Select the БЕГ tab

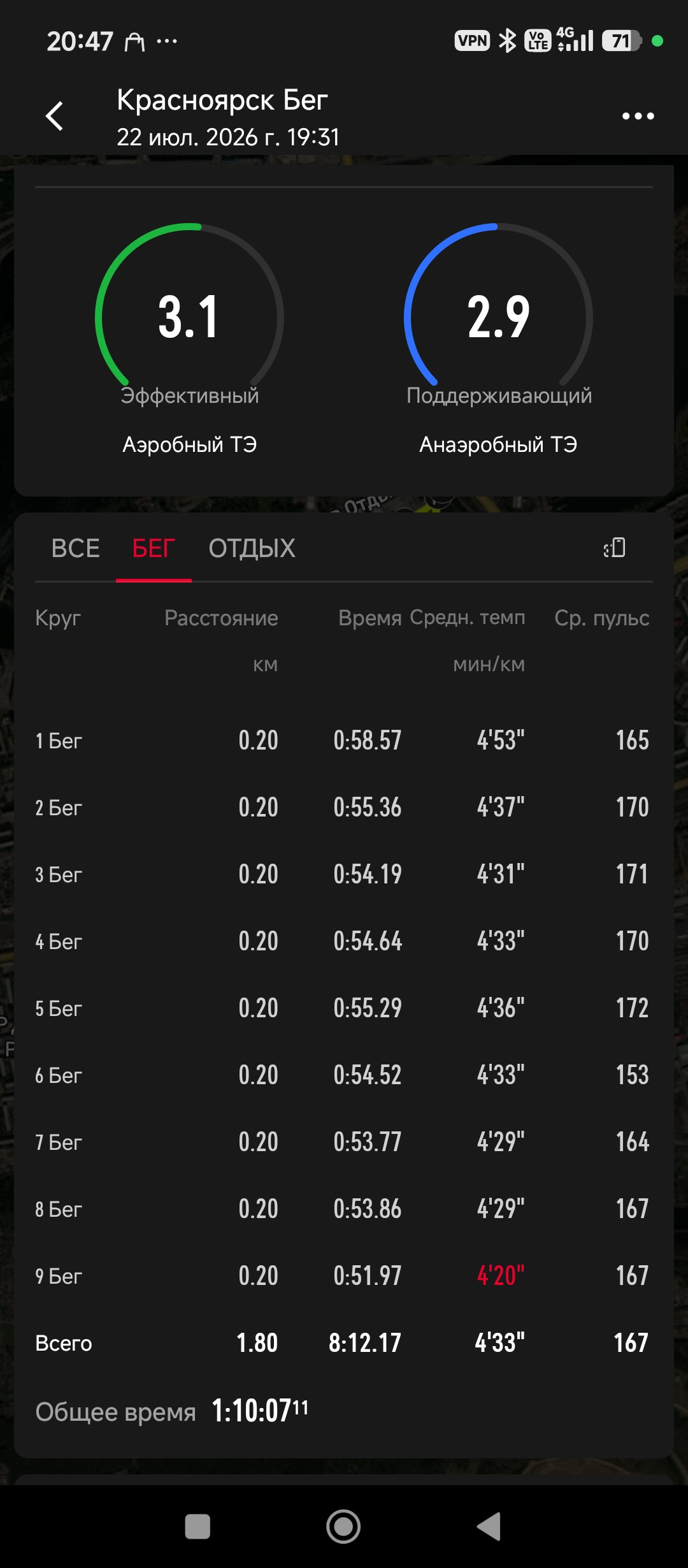[x=154, y=548]
